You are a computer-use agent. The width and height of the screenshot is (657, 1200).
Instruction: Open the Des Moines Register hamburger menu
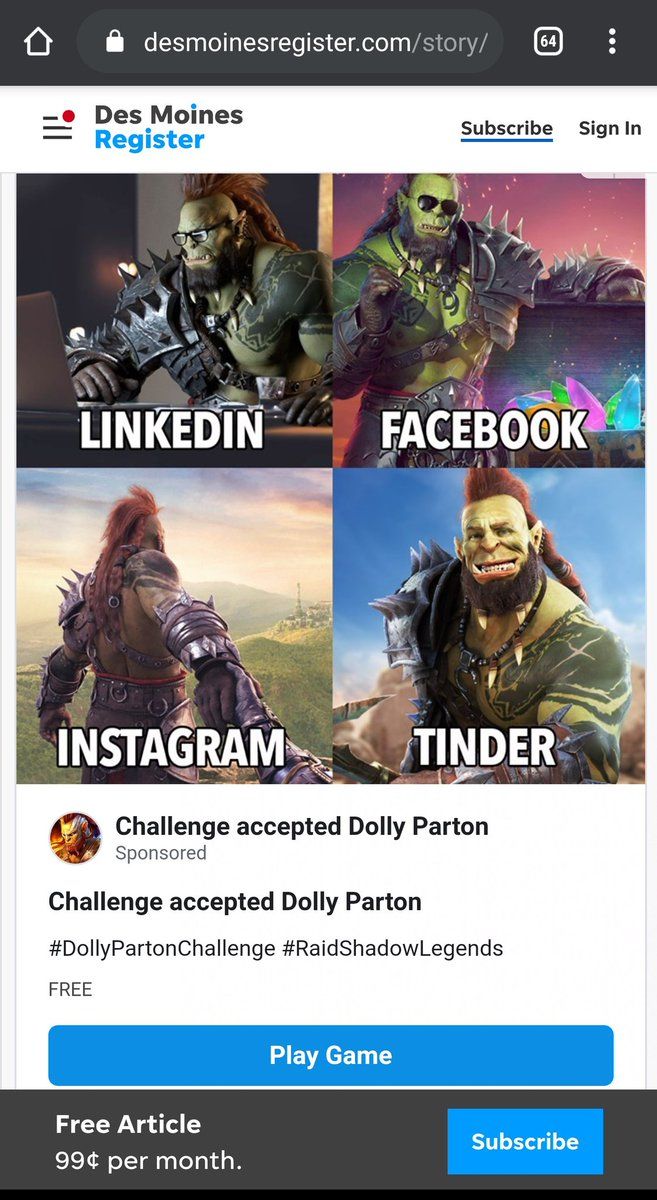coord(58,127)
